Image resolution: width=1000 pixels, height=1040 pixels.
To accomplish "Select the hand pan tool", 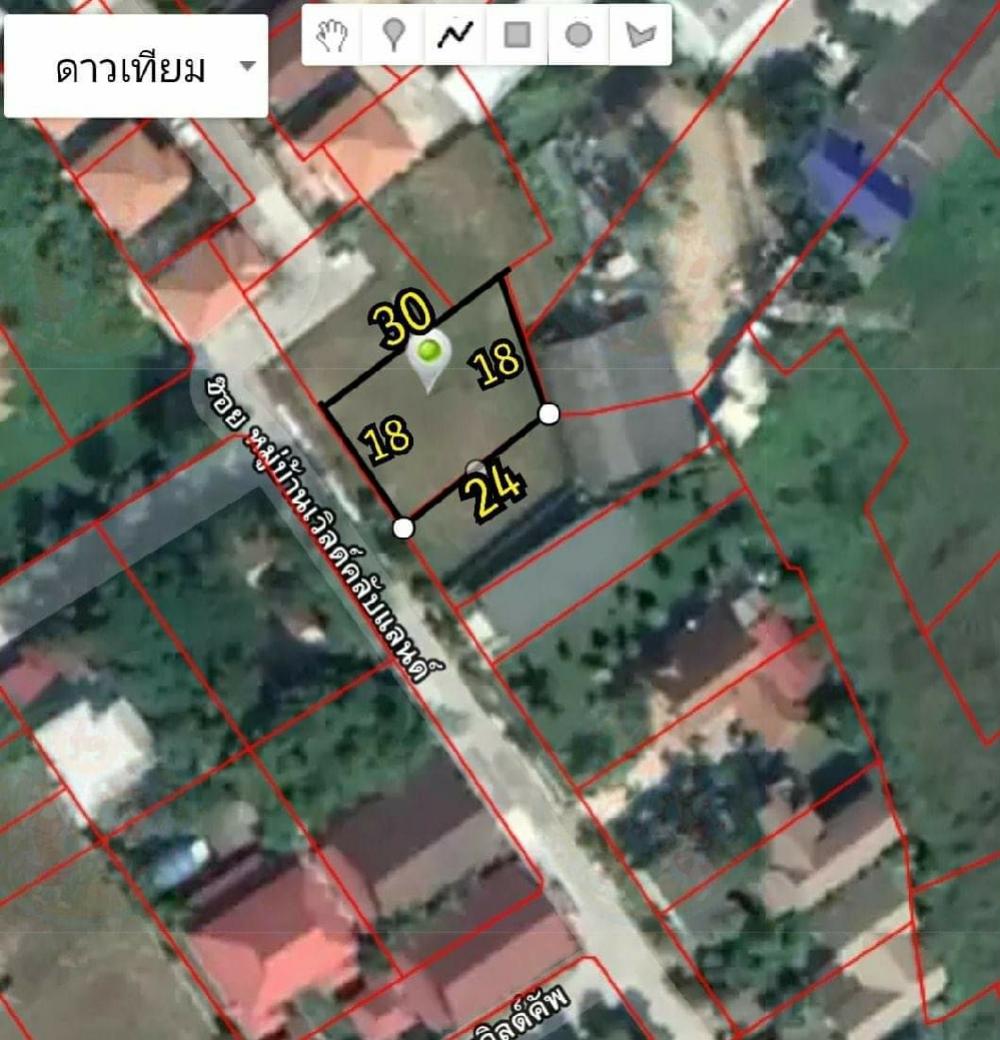I will 333,35.
